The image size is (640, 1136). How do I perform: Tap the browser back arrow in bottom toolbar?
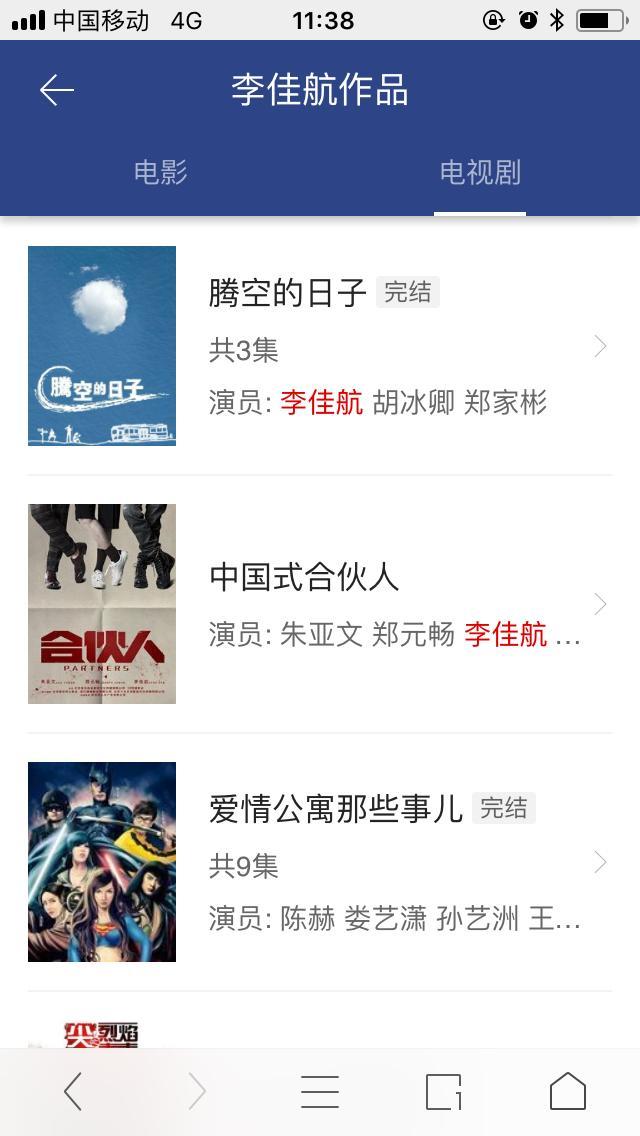click(x=72, y=1092)
